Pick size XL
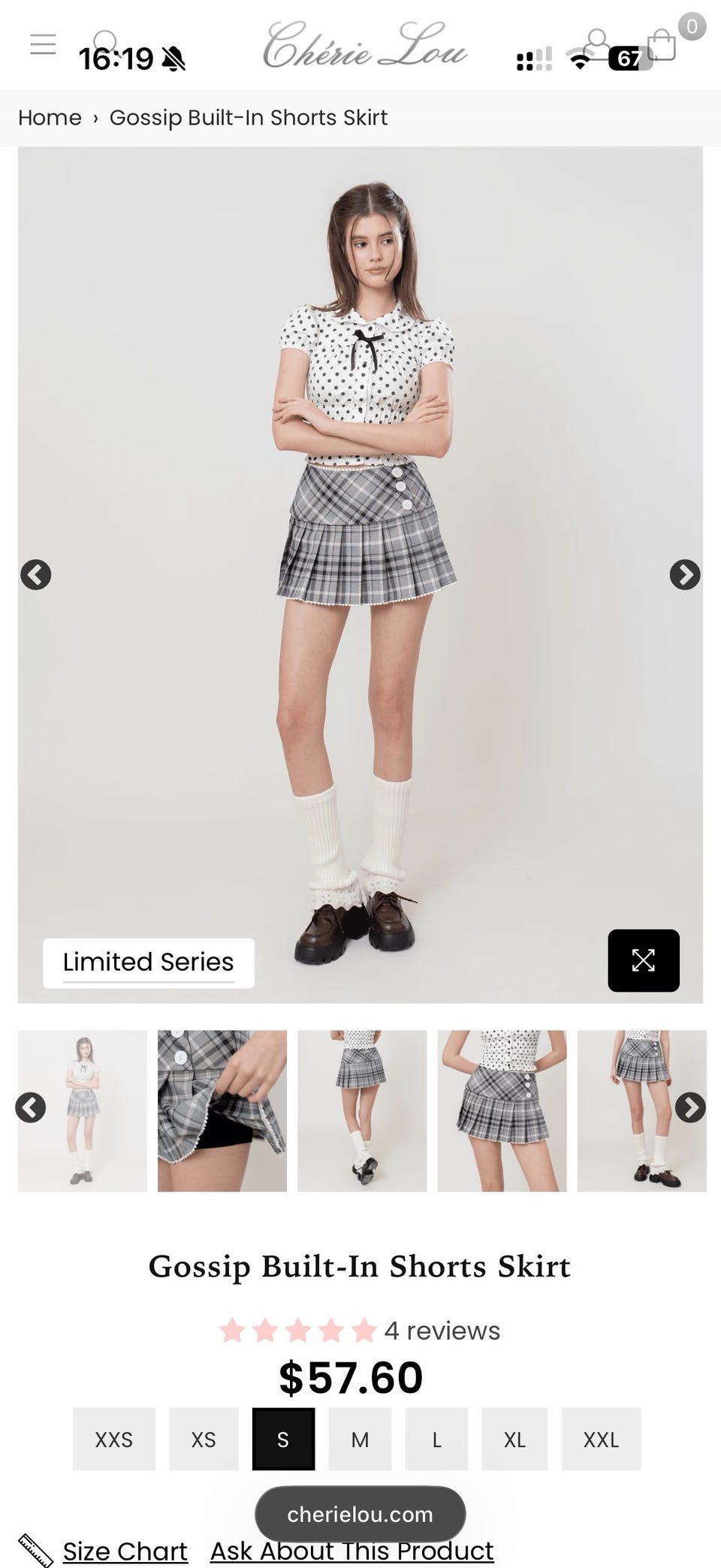The height and width of the screenshot is (1568, 721). point(514,1439)
